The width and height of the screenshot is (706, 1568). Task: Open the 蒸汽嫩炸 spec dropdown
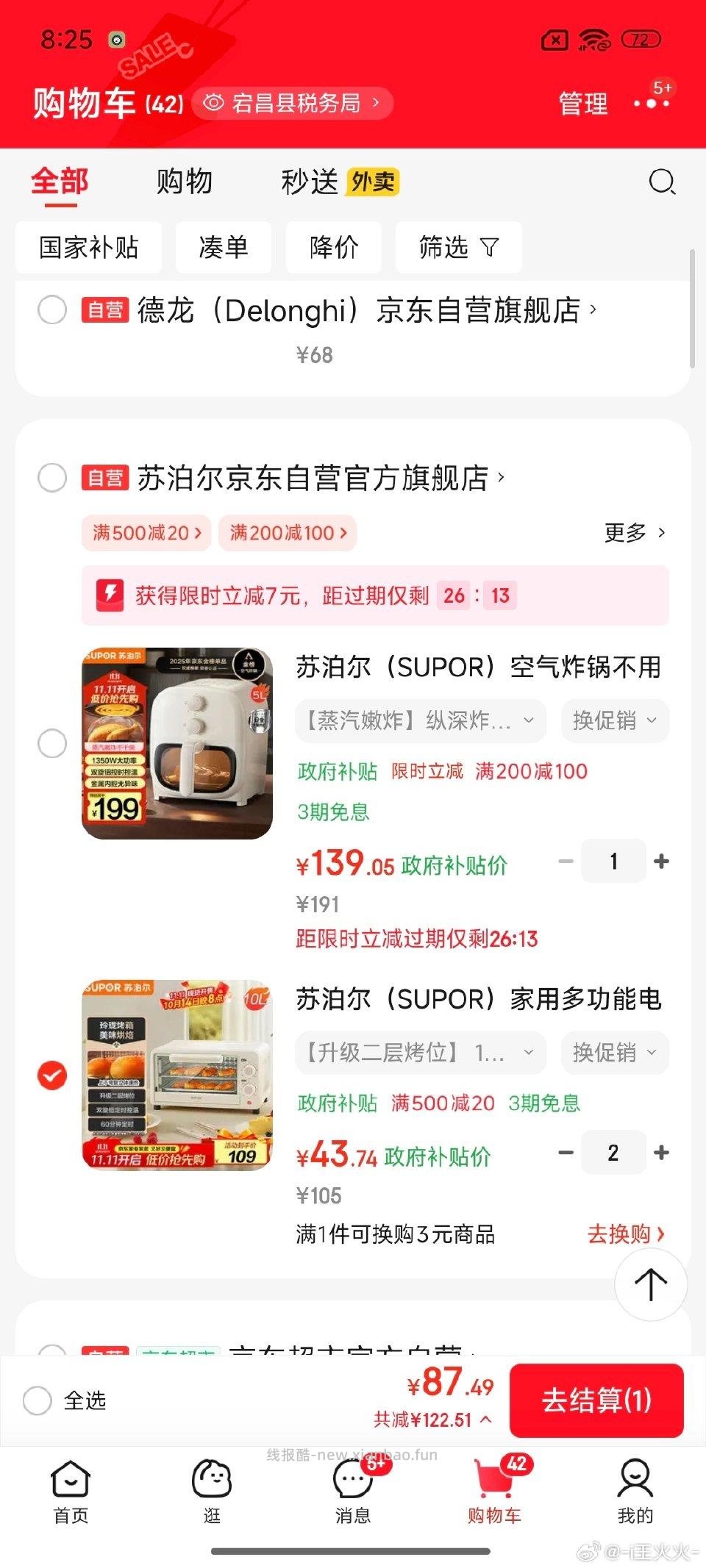(x=419, y=721)
